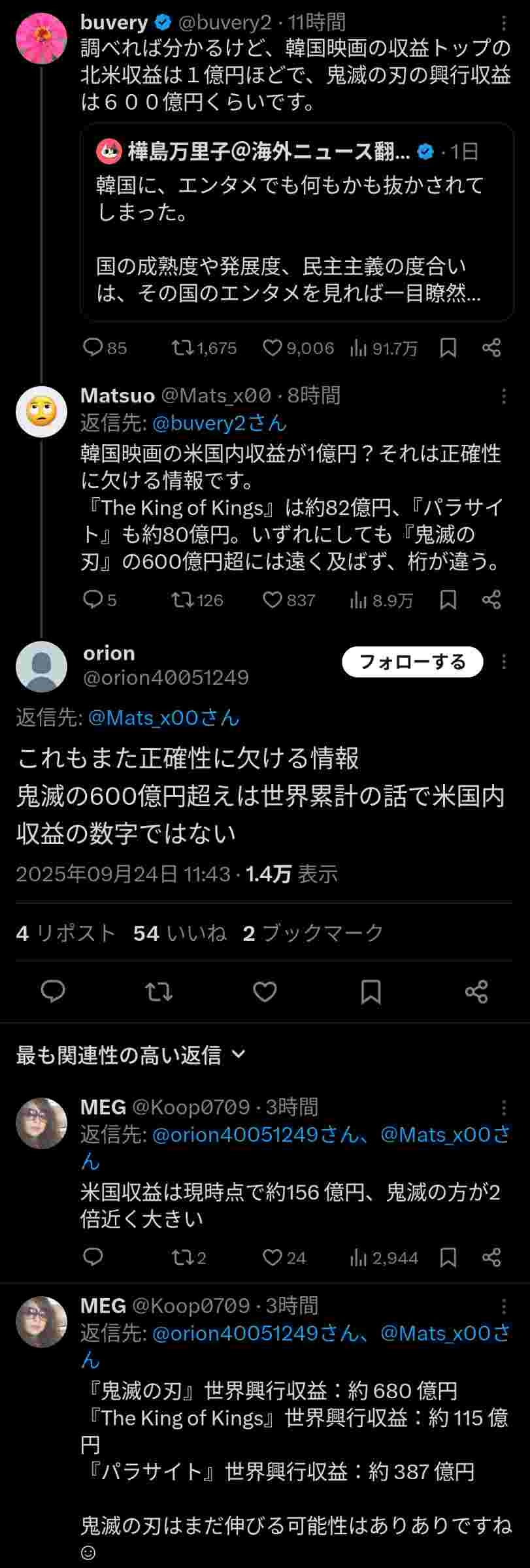This screenshot has height=1568, width=530.
Task: Like Matsuo's reply with 837 likes
Action: (273, 600)
